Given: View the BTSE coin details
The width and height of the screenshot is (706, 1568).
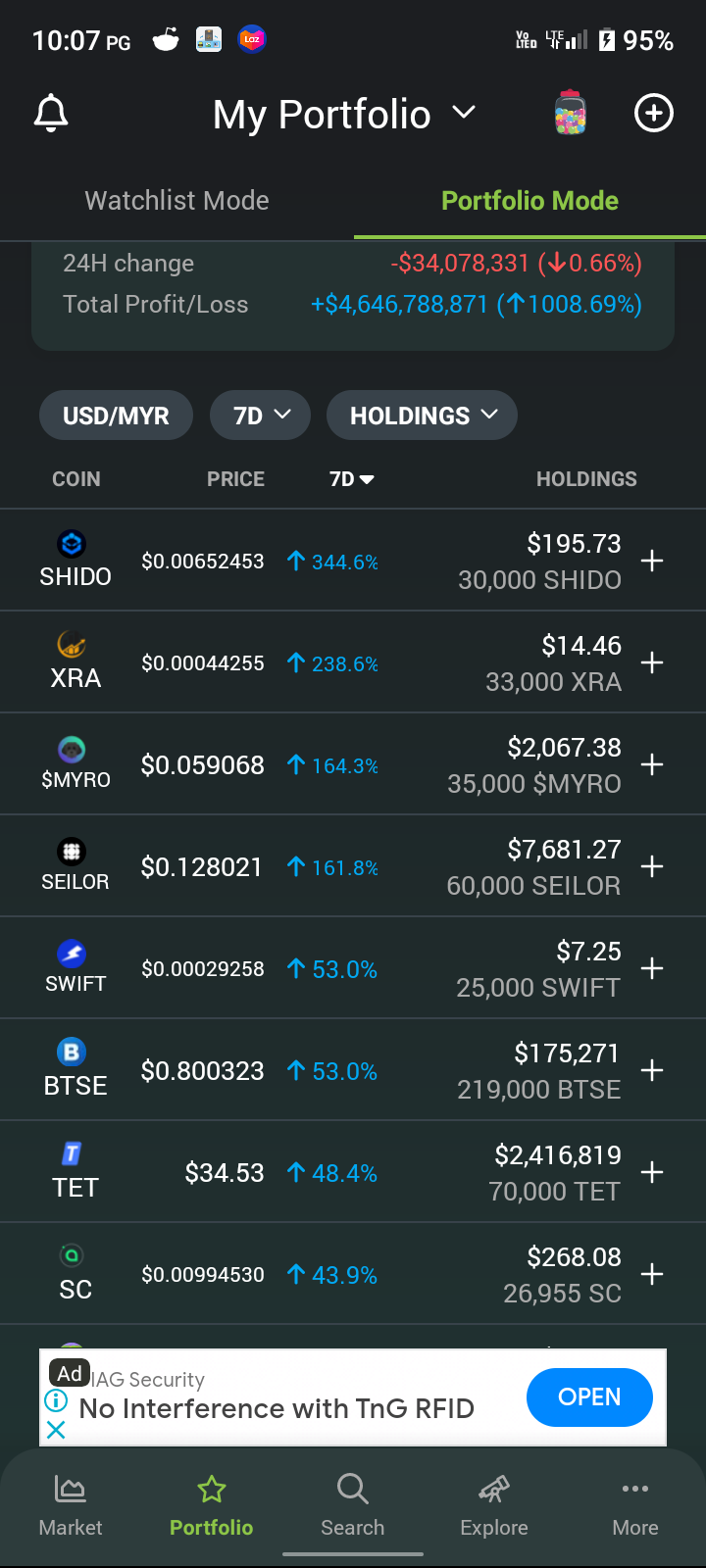Looking at the screenshot, I should click(353, 1070).
